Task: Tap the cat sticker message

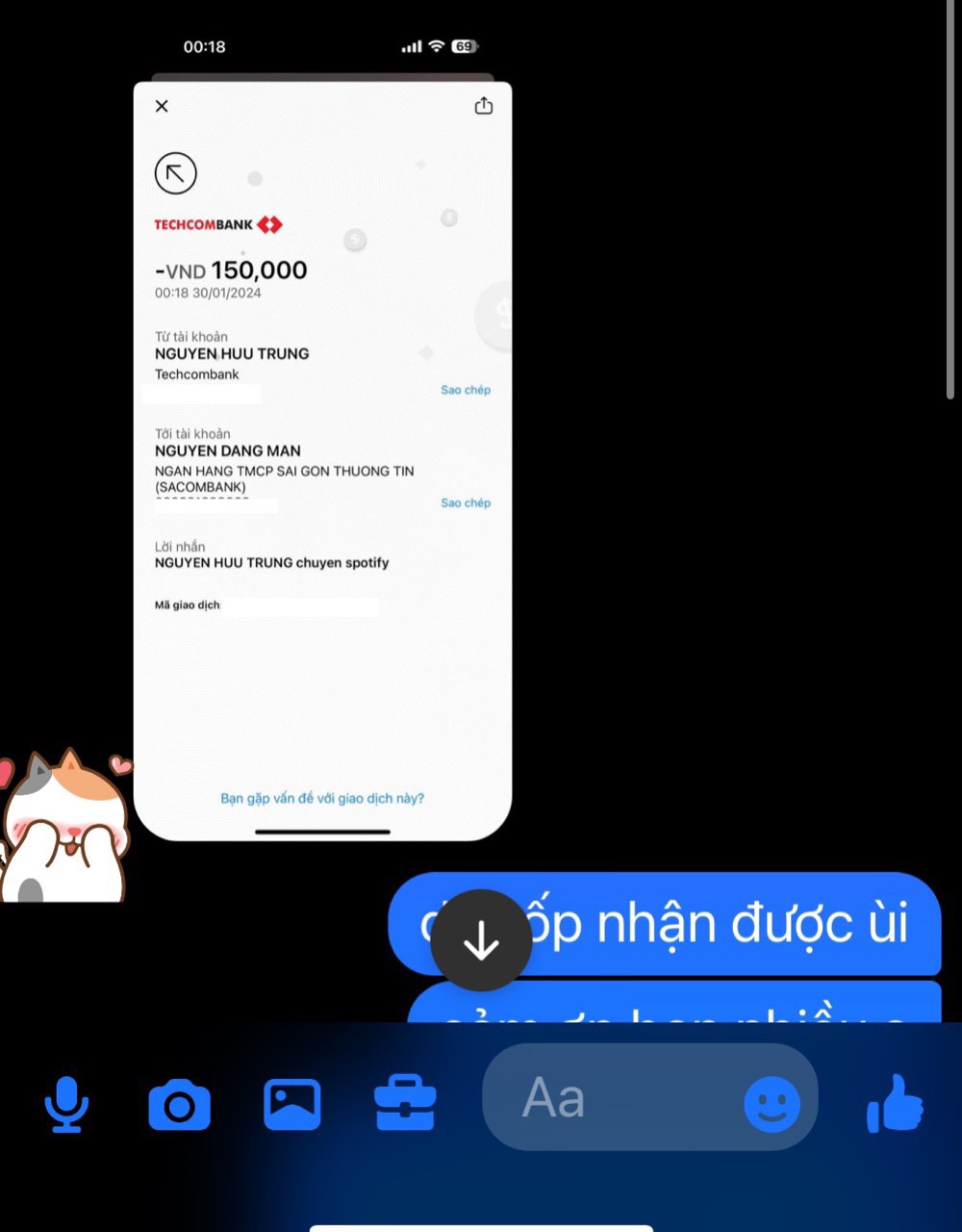Action: tap(63, 828)
